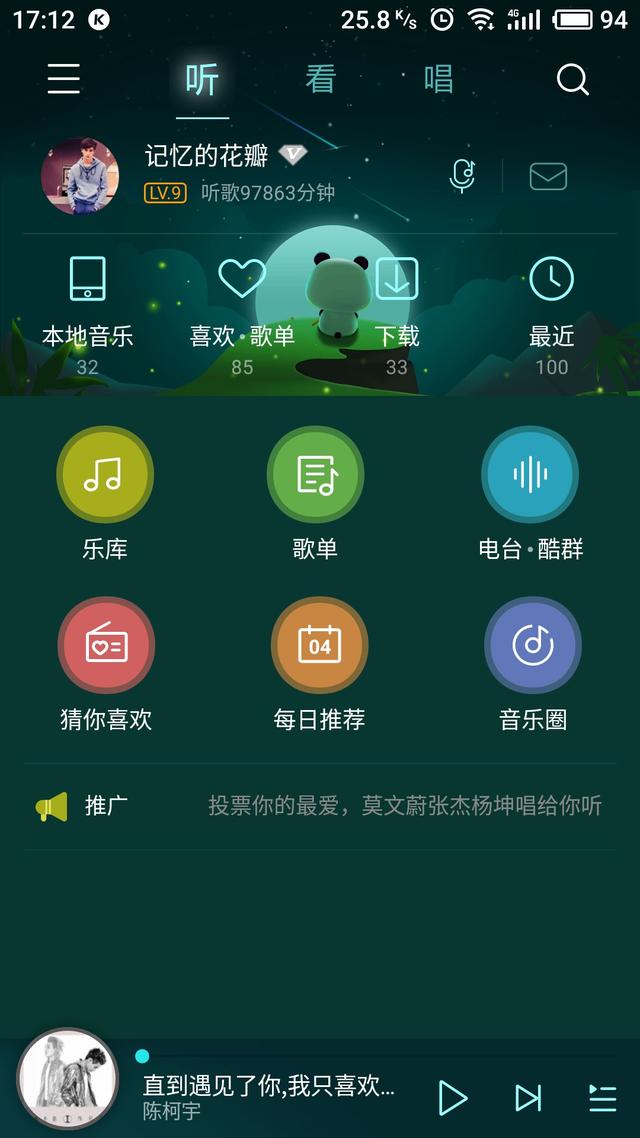
Task: Open 猜你喜欢 recommendations
Action: click(x=105, y=660)
